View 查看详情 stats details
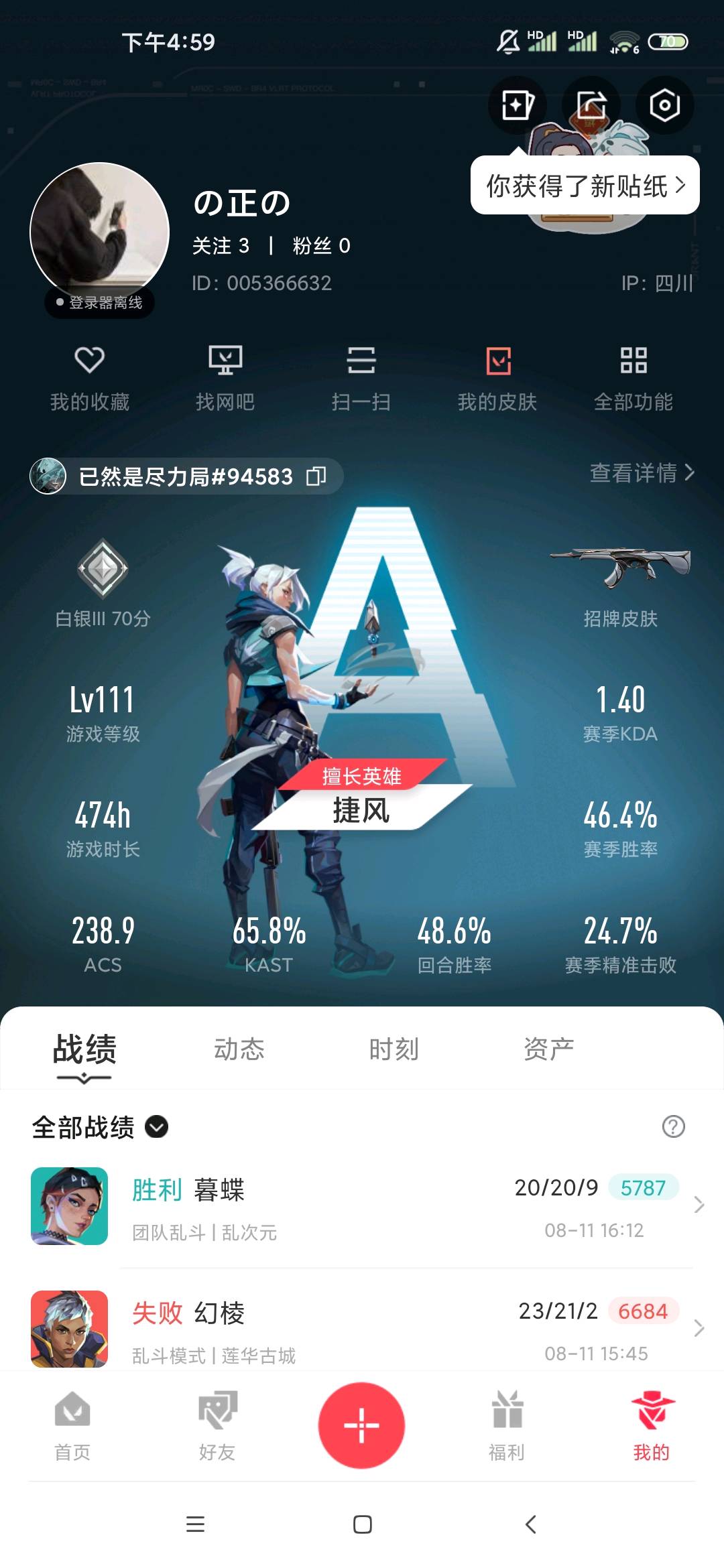724x1568 pixels. tap(642, 473)
